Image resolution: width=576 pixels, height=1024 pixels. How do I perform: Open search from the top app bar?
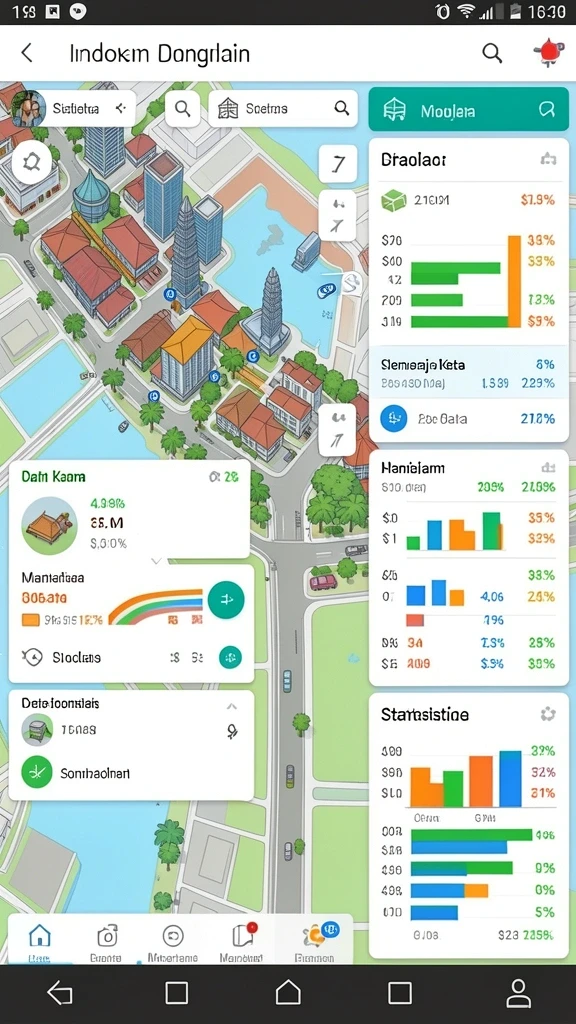point(492,53)
